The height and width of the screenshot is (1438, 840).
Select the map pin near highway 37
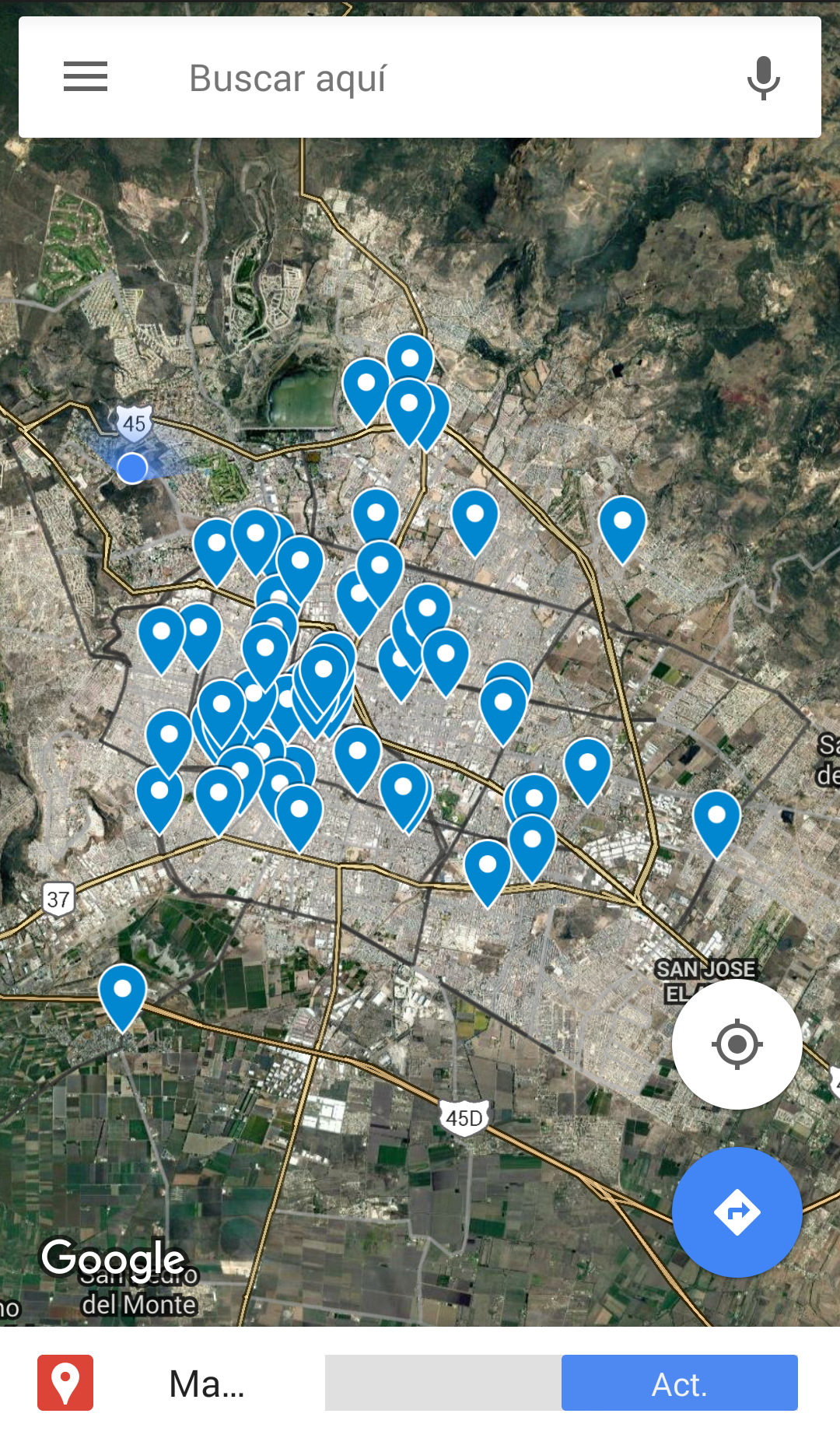pos(123,996)
